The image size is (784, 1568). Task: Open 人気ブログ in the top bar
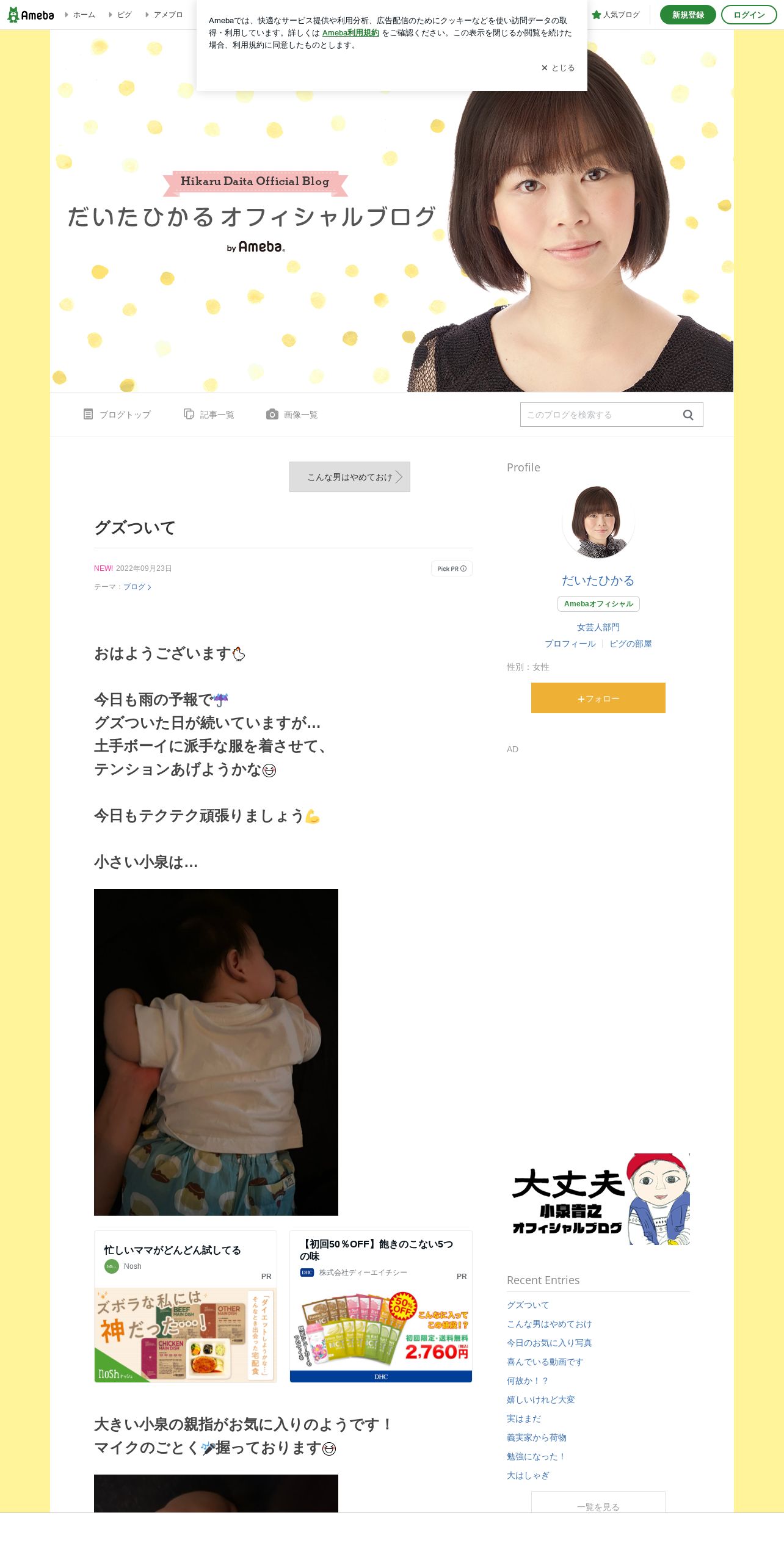[615, 15]
